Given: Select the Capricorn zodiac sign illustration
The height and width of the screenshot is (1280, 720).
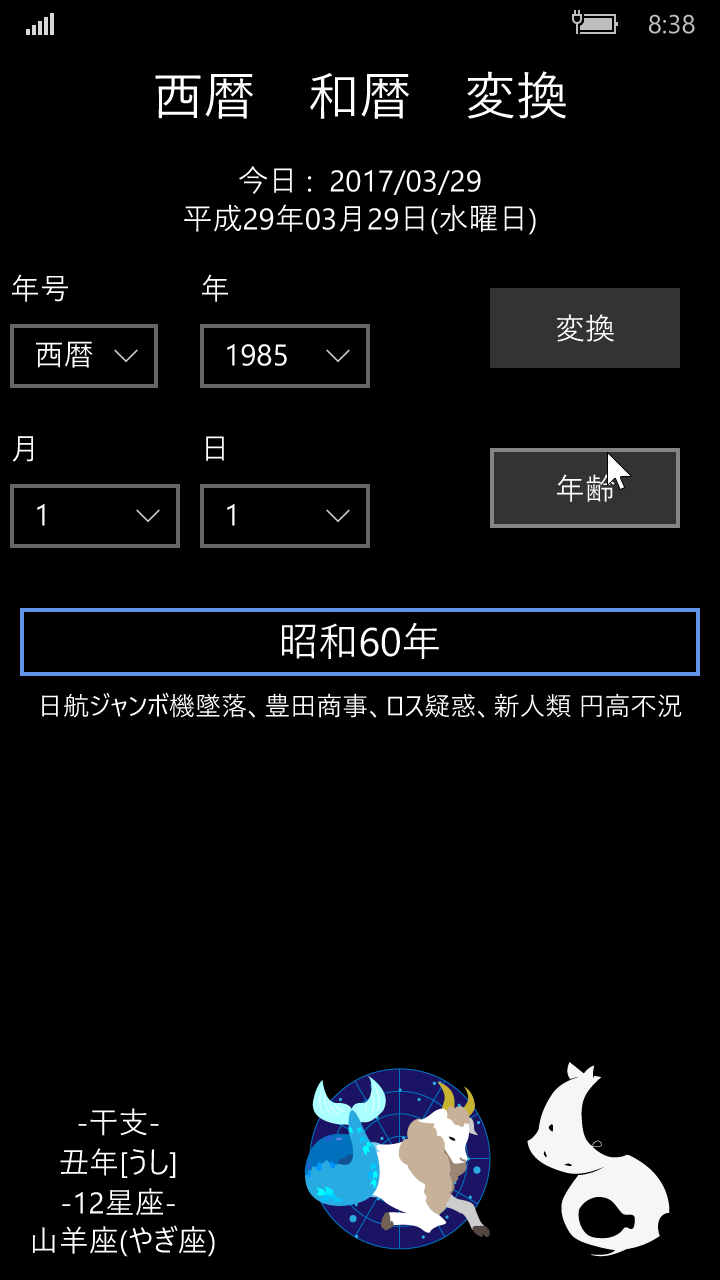Looking at the screenshot, I should point(400,1155).
